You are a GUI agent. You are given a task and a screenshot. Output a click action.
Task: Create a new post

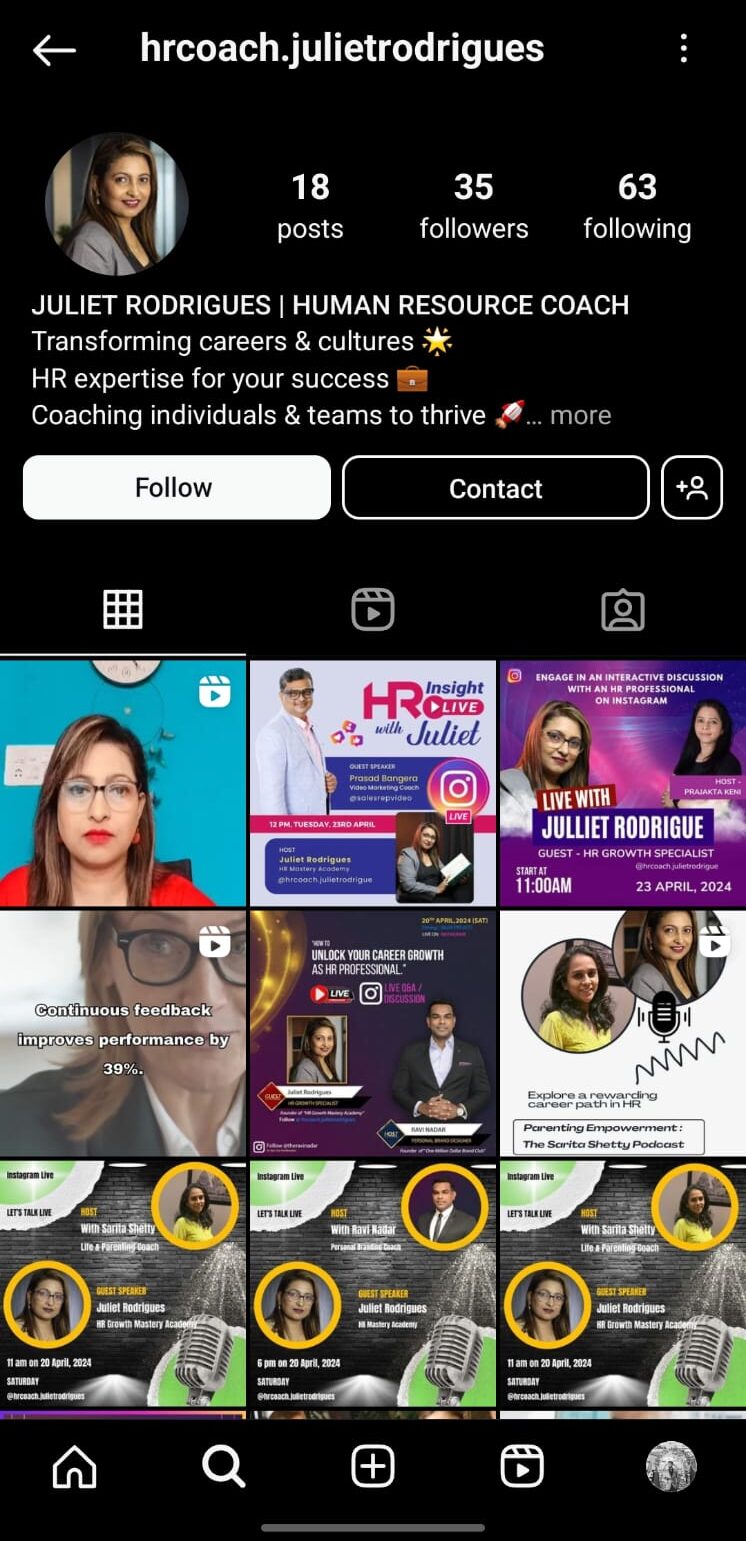373,1467
